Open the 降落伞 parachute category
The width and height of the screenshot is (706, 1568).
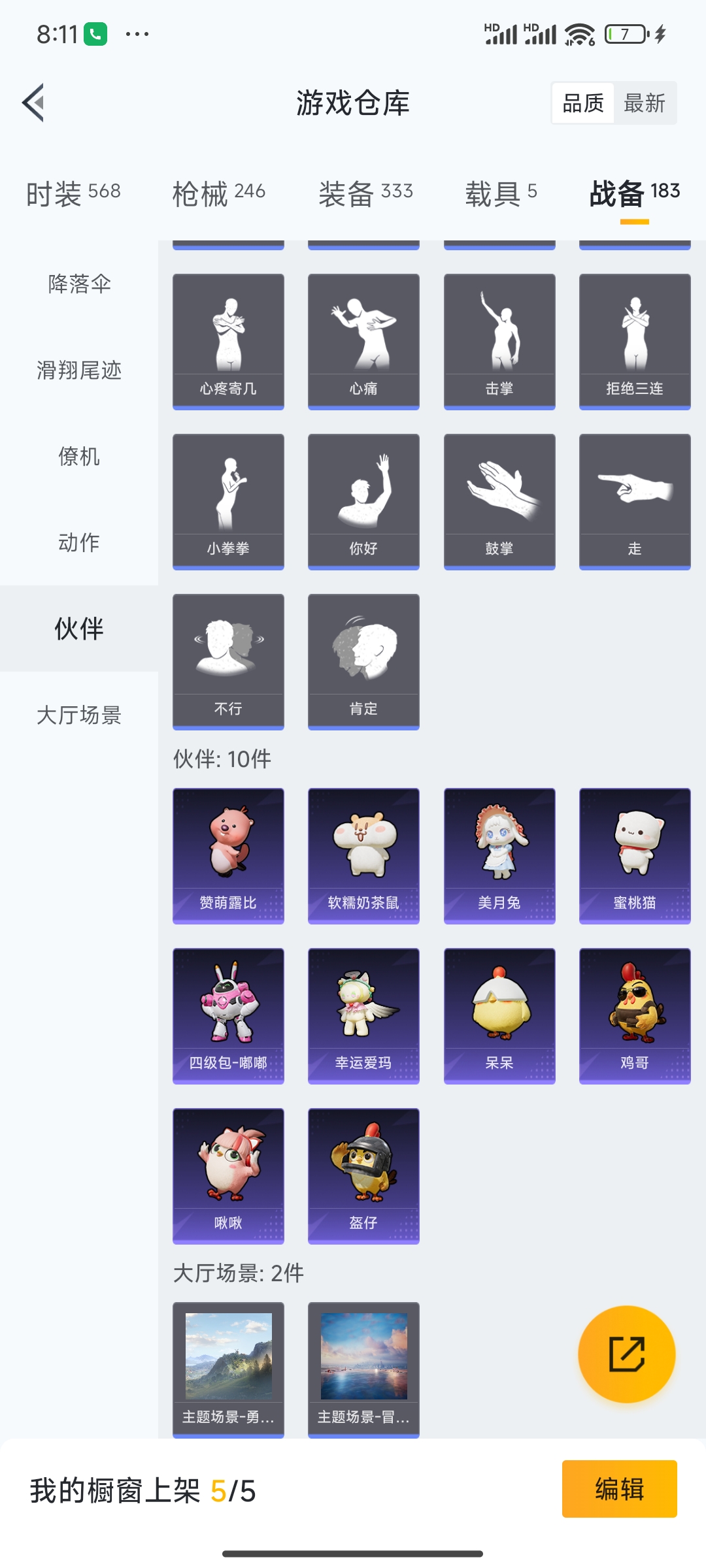[x=79, y=284]
